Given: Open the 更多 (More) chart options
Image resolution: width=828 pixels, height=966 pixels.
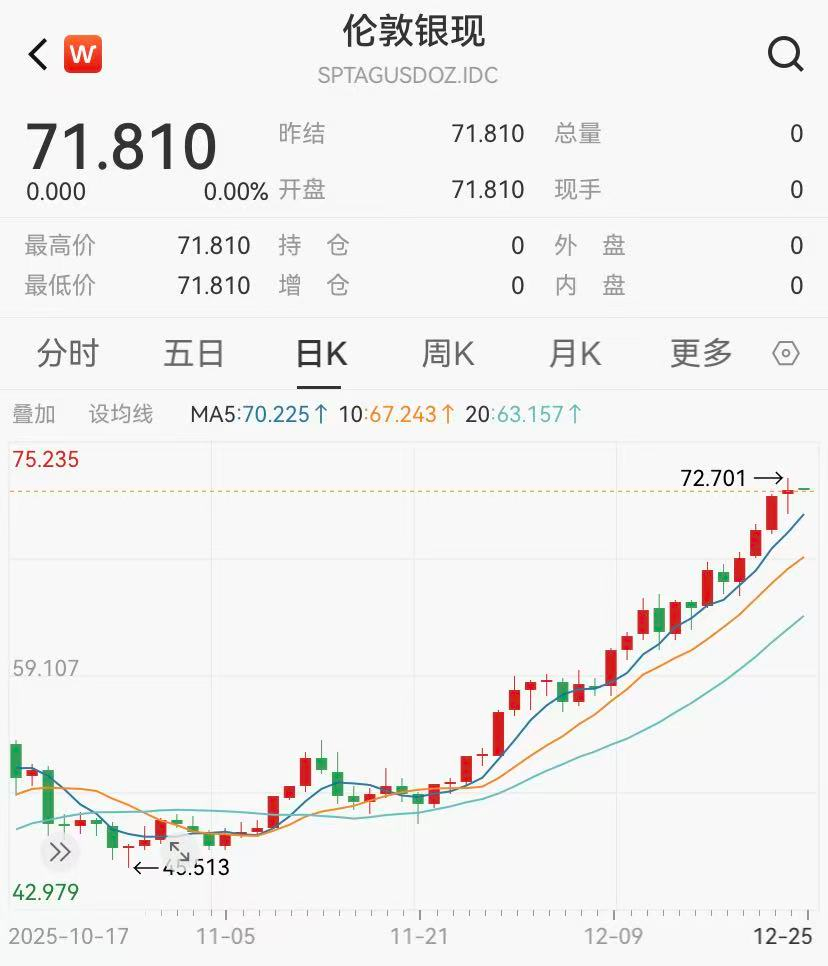Looking at the screenshot, I should click(x=700, y=353).
